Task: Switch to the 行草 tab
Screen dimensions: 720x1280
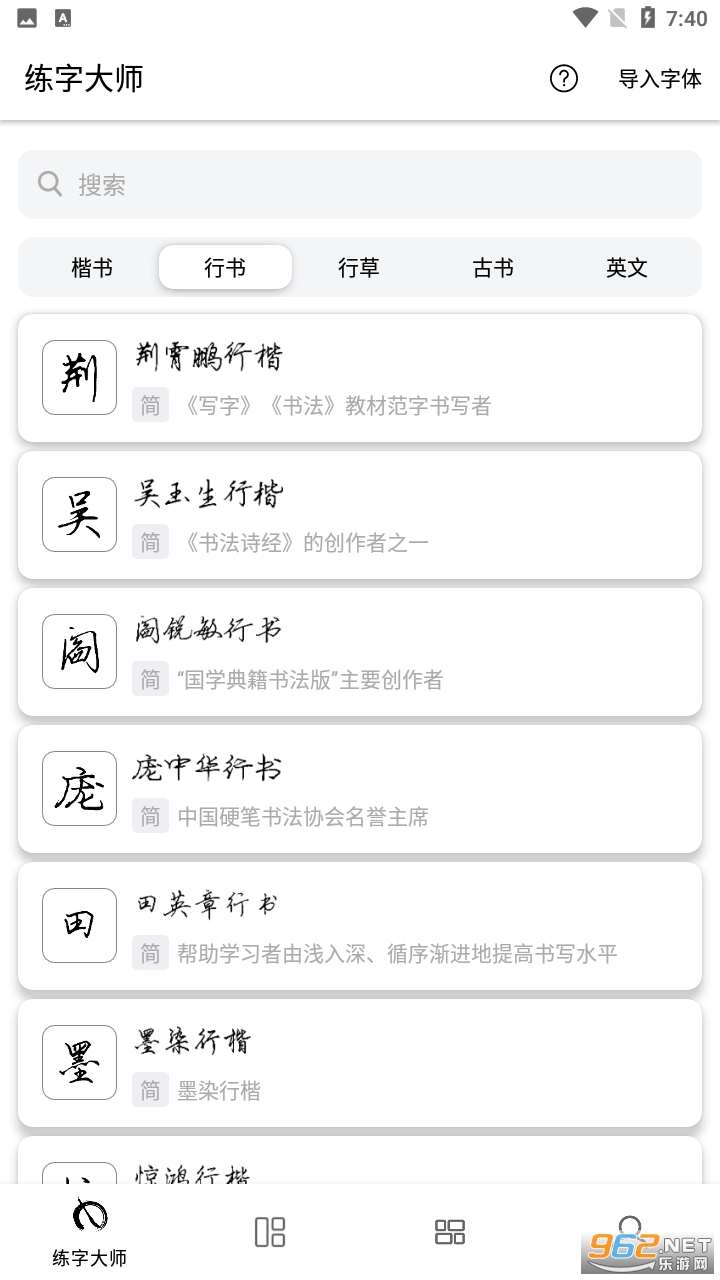Action: (x=359, y=267)
